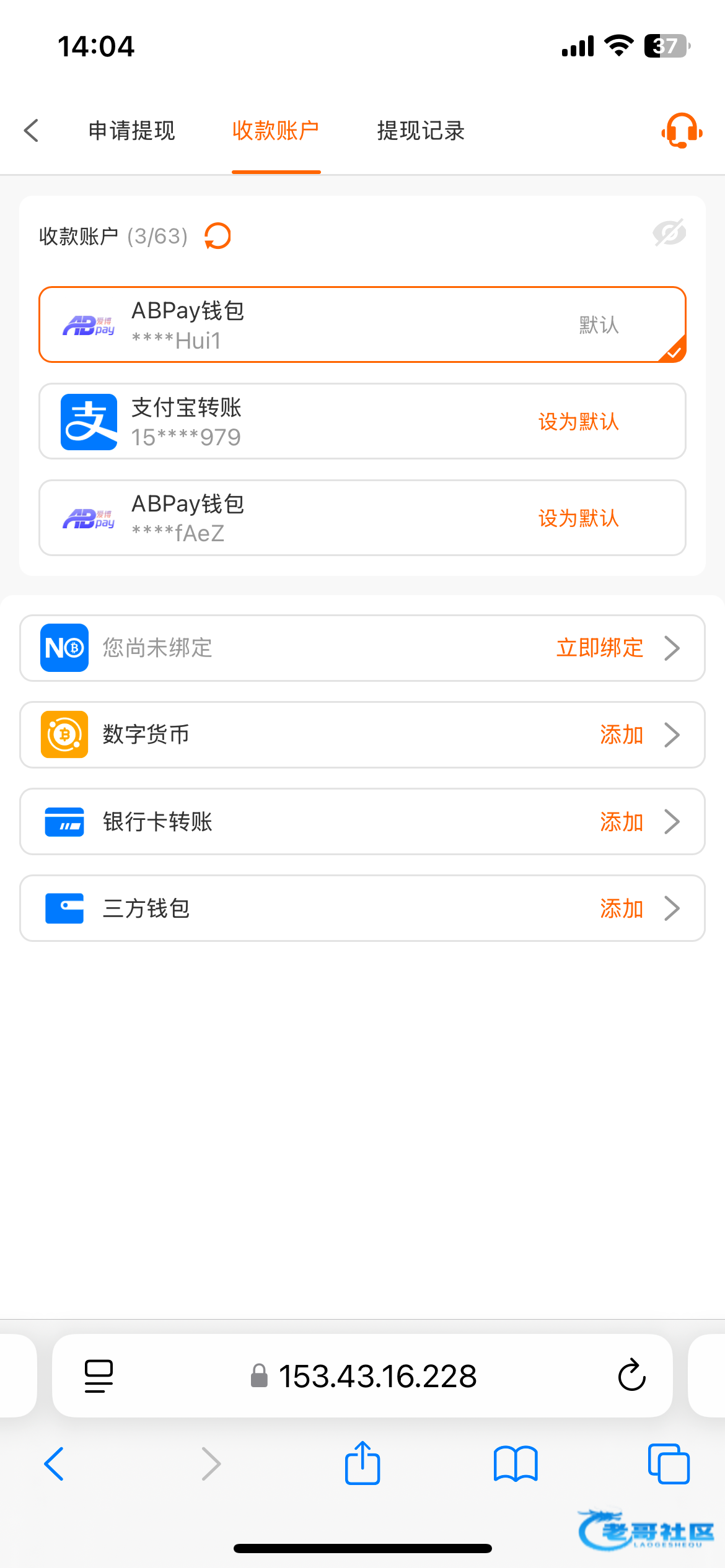
Task: Tap the address bar showing 153.43.16.228
Action: point(377,1376)
